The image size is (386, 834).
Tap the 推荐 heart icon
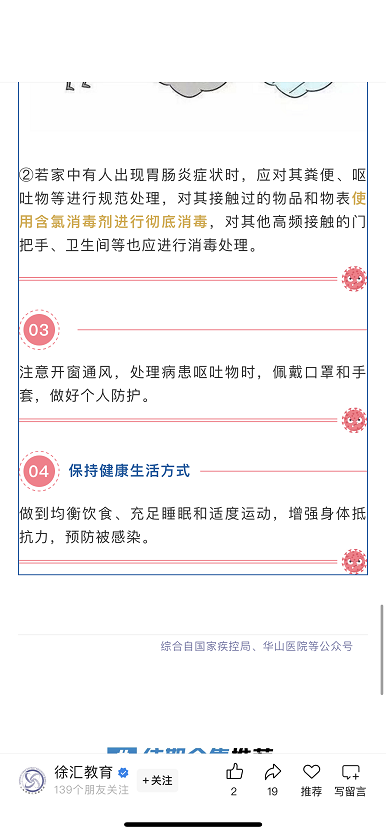[x=311, y=772]
